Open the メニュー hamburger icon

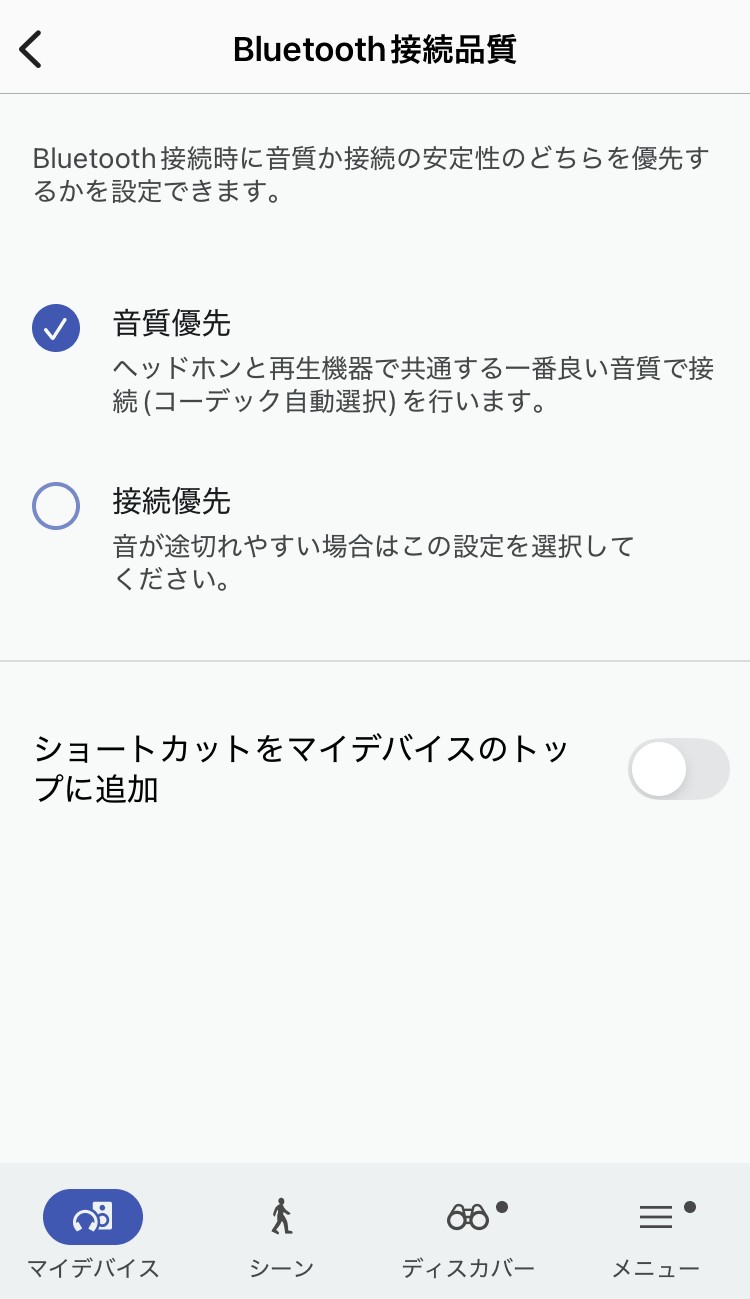point(655,1218)
